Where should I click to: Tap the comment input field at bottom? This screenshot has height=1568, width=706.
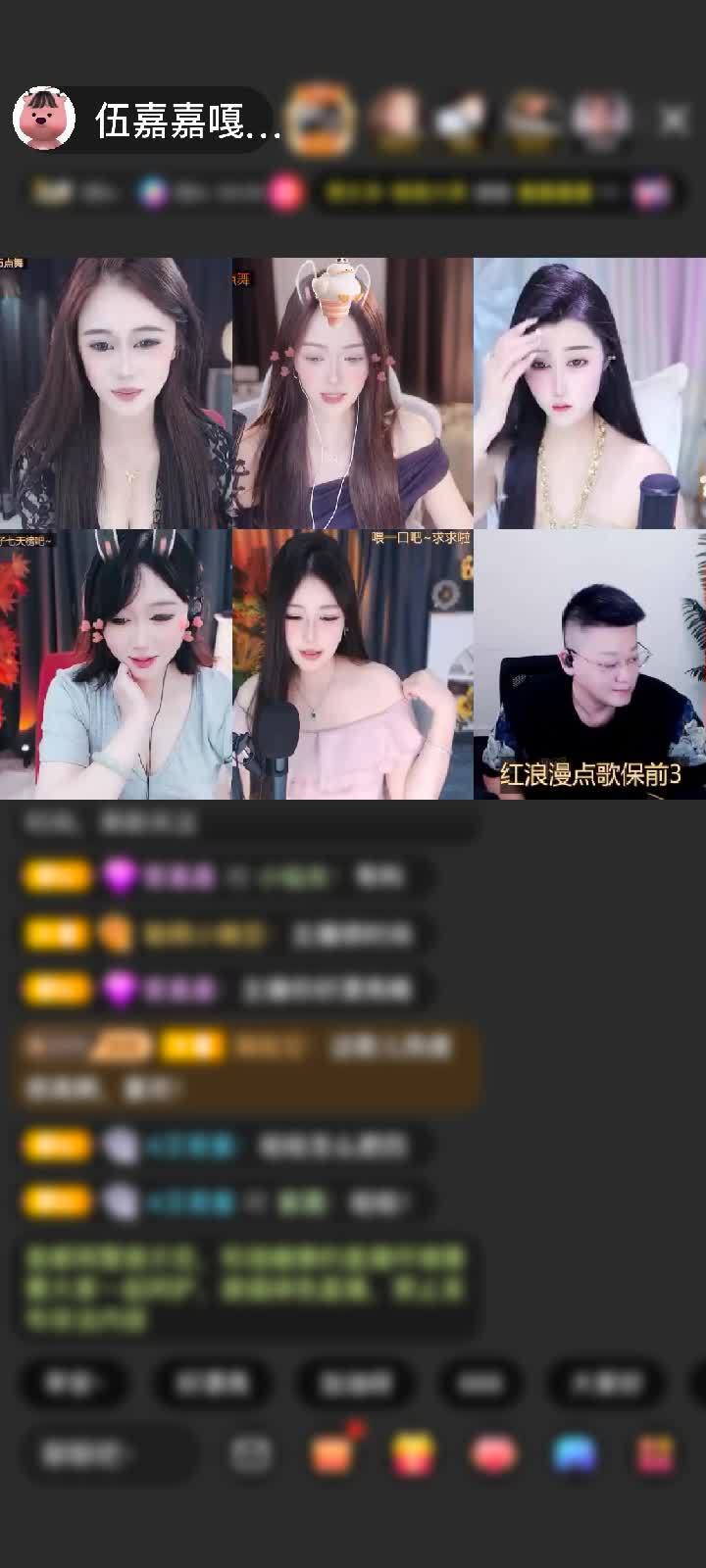108,1454
